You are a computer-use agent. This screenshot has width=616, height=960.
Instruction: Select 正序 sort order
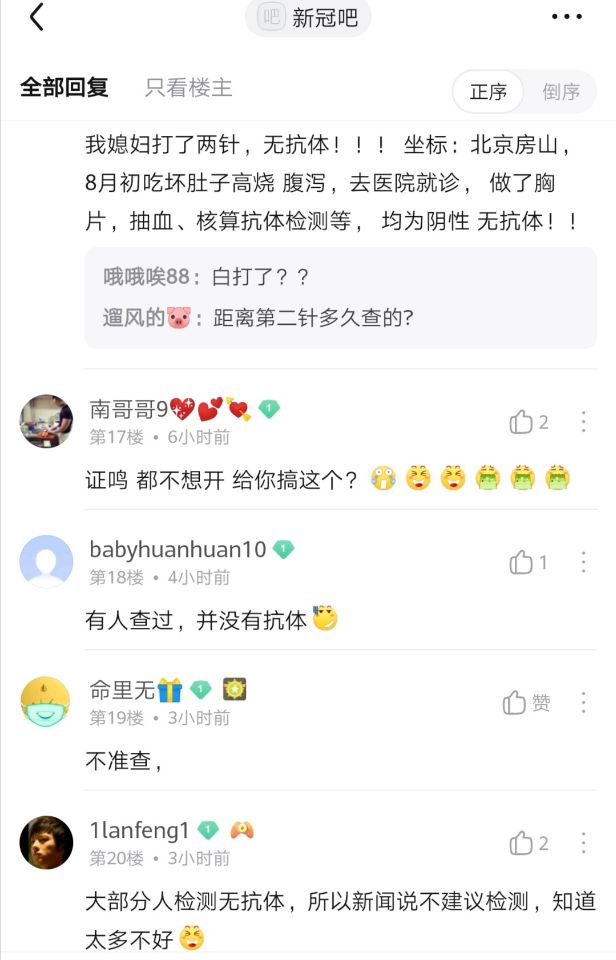click(489, 92)
